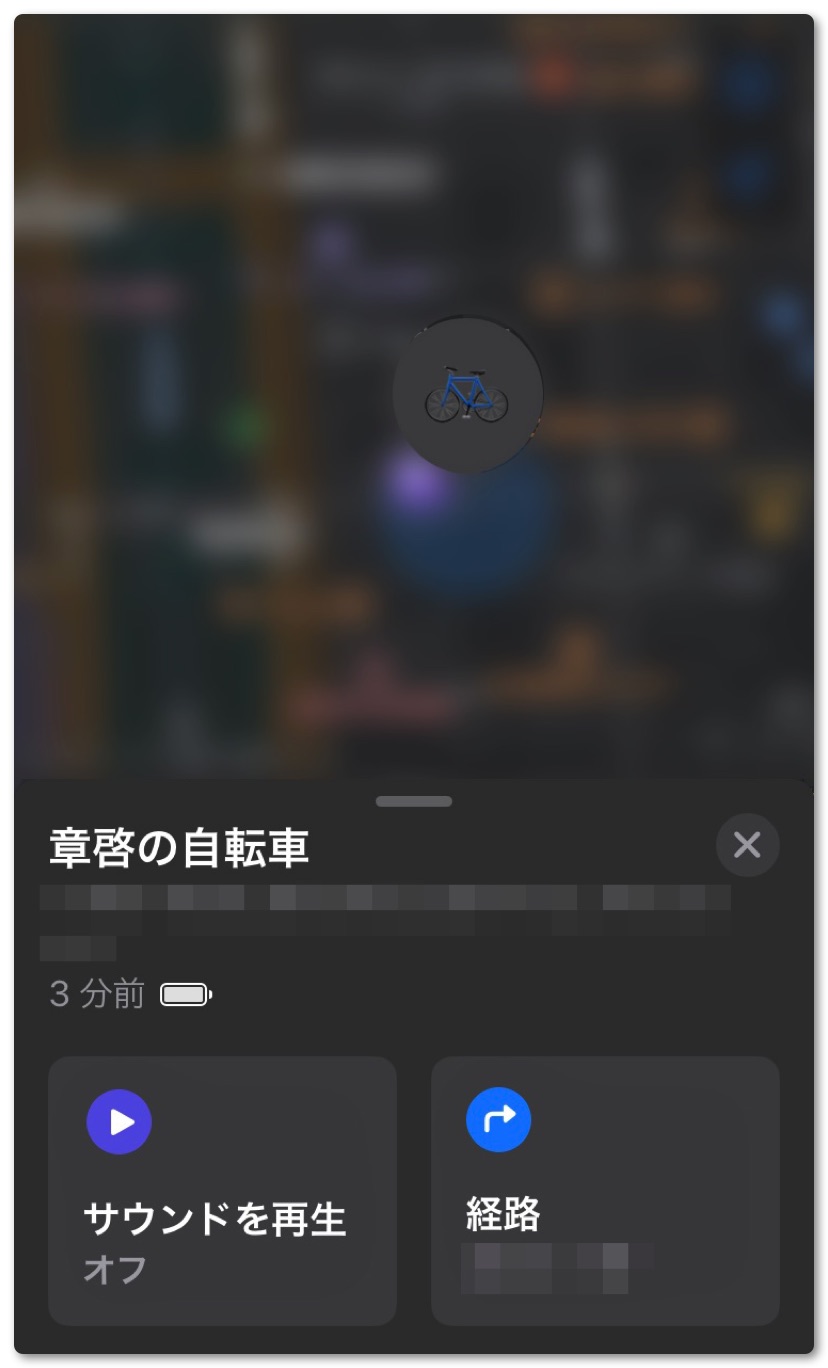Get directions via the 経路 card
This screenshot has width=828, height=1368.
(x=604, y=1189)
